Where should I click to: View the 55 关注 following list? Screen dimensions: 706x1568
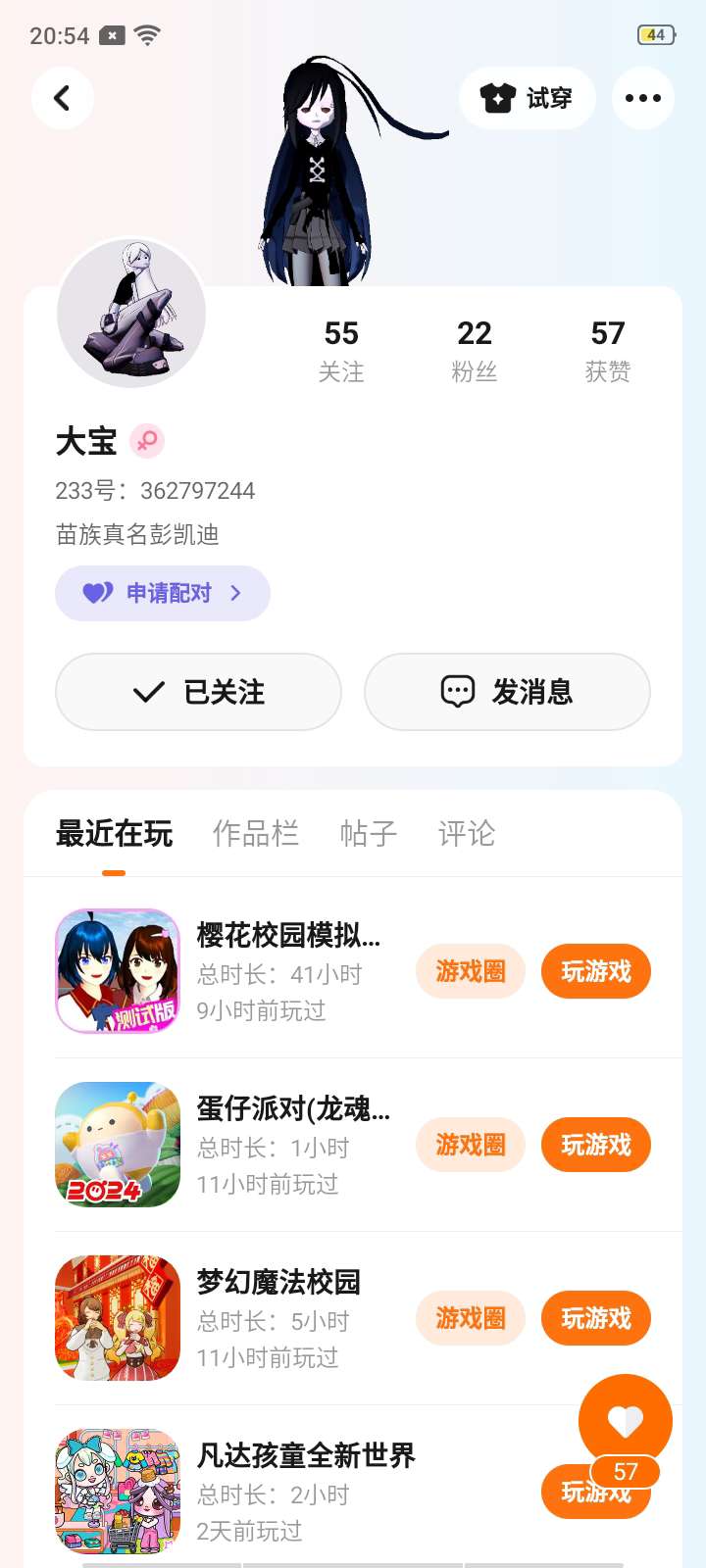click(341, 350)
